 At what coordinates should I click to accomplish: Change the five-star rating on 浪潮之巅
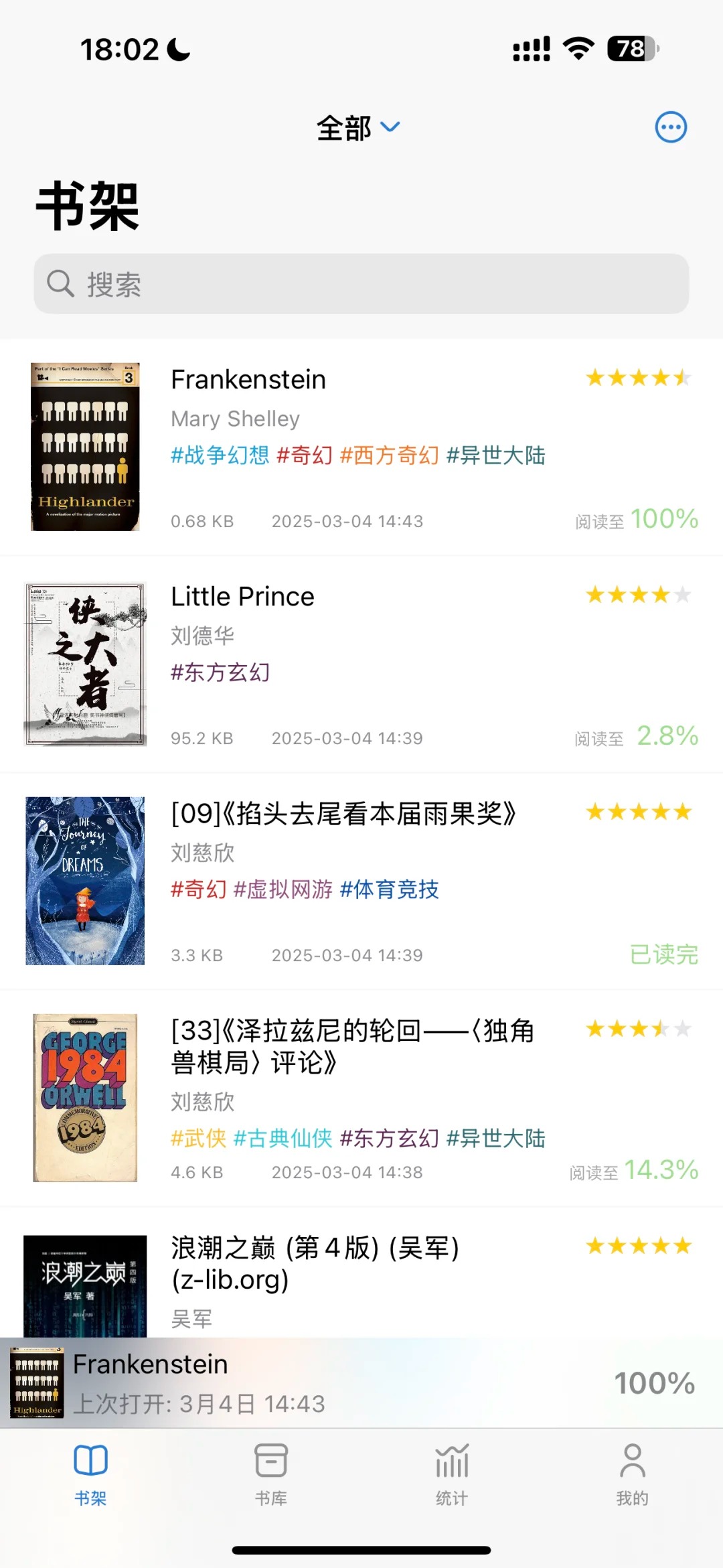point(638,1246)
